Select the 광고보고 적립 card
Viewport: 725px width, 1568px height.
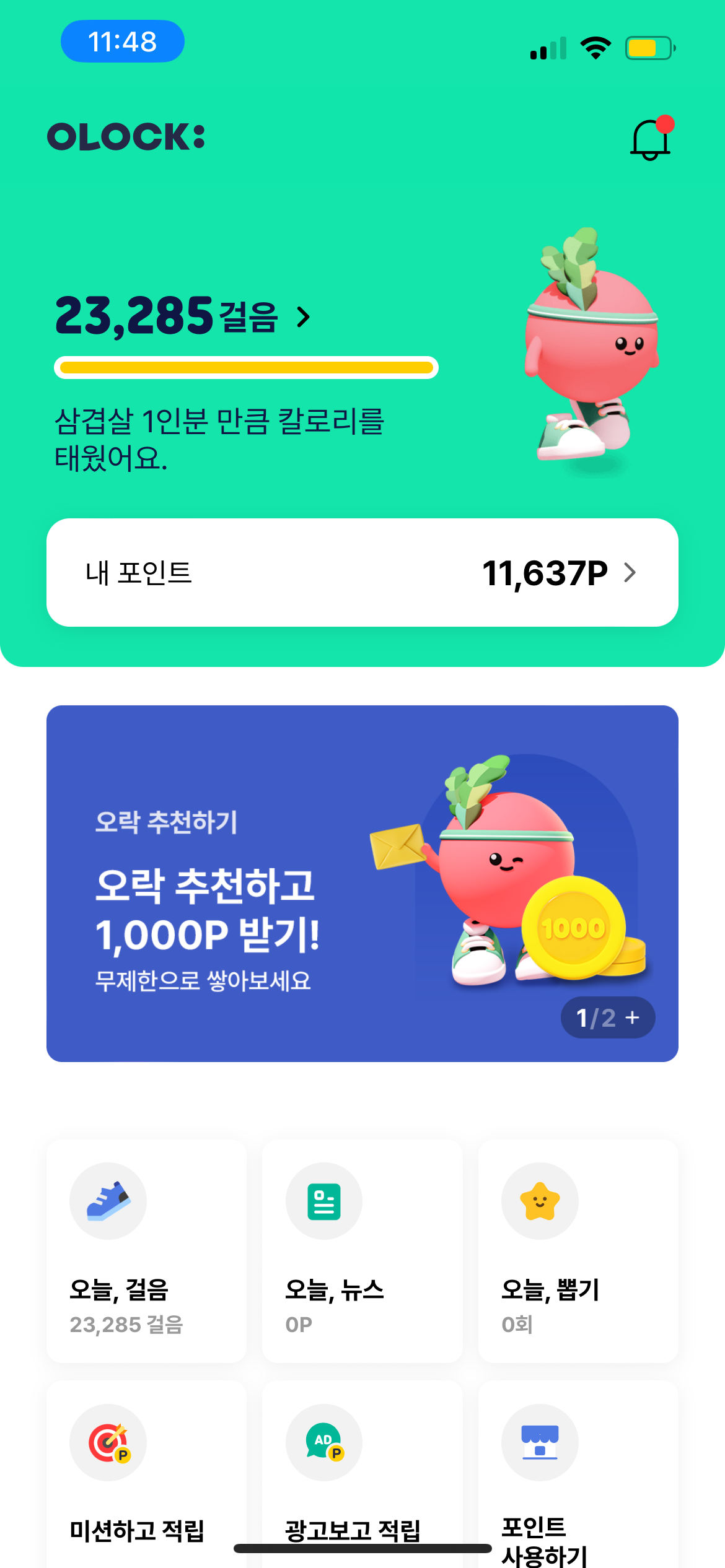[362, 1474]
